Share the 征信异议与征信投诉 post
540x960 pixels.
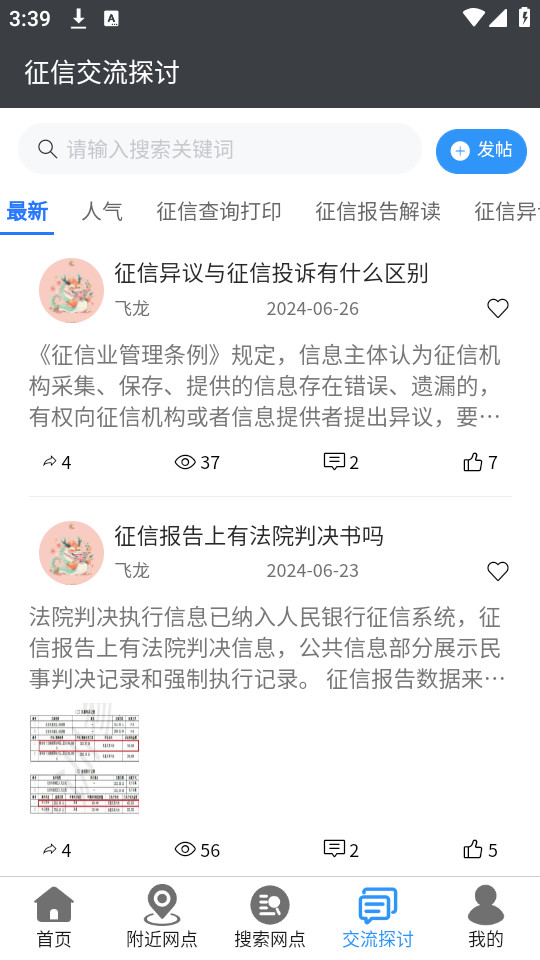pyautogui.click(x=56, y=462)
